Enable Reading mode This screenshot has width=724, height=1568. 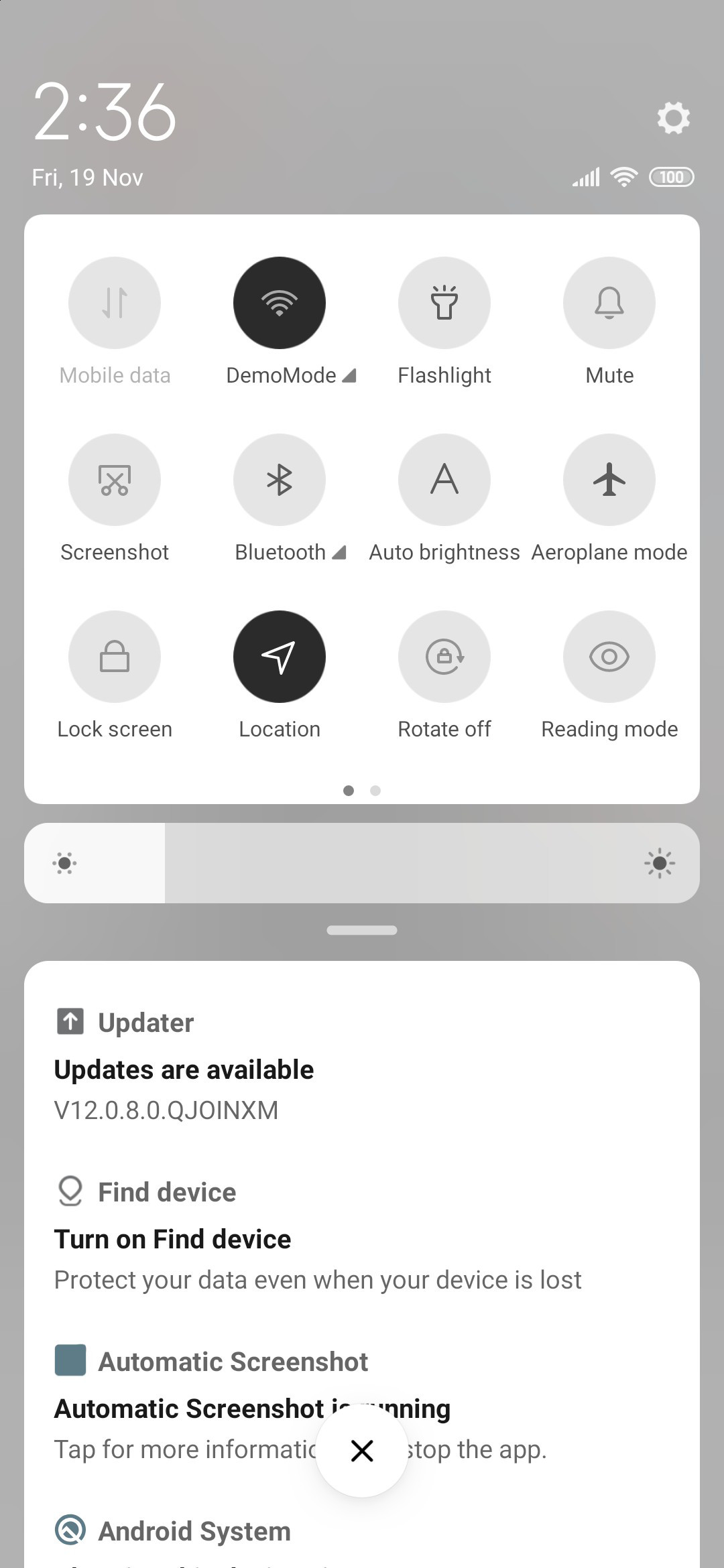pyautogui.click(x=609, y=657)
